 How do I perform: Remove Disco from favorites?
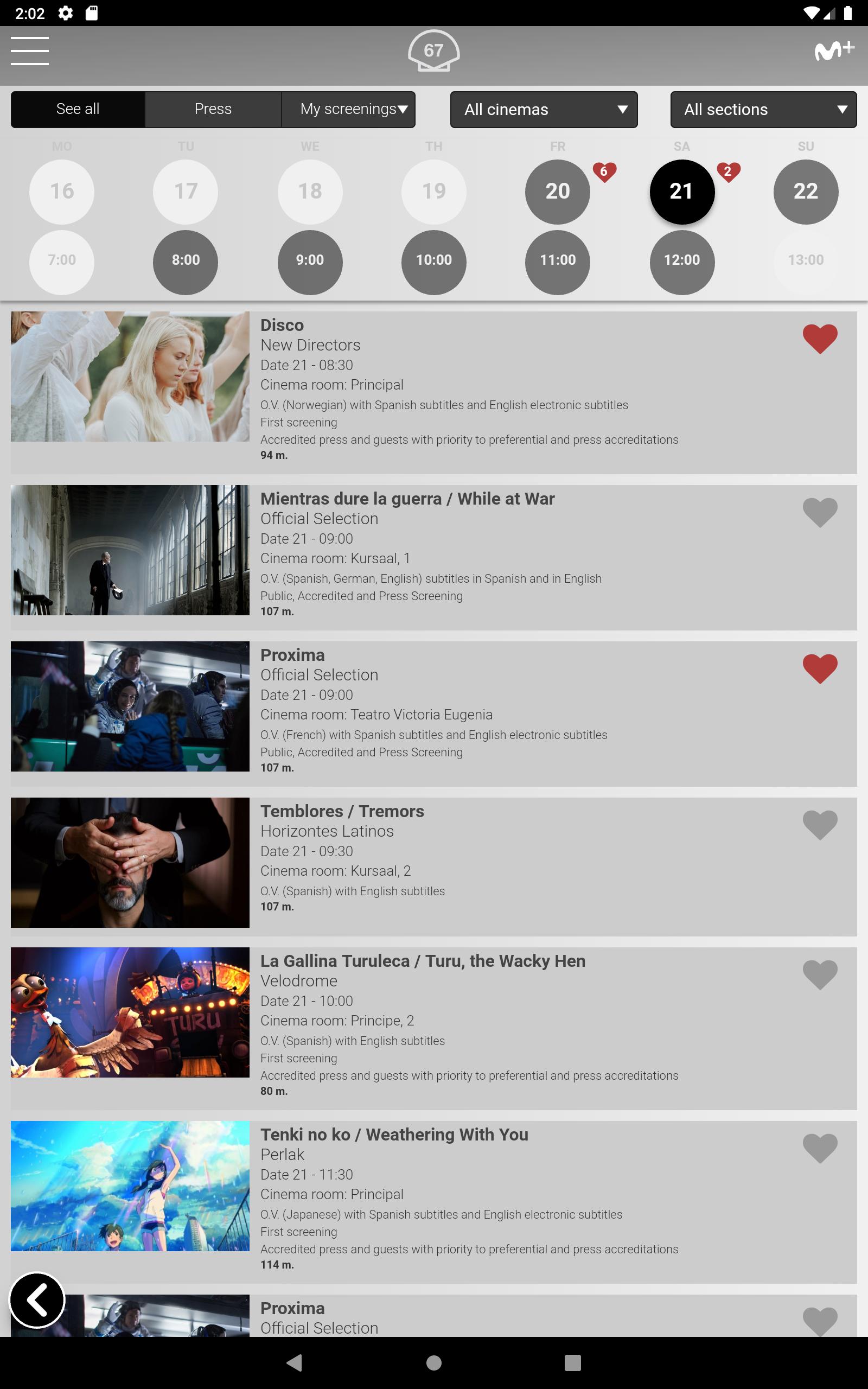coord(819,339)
